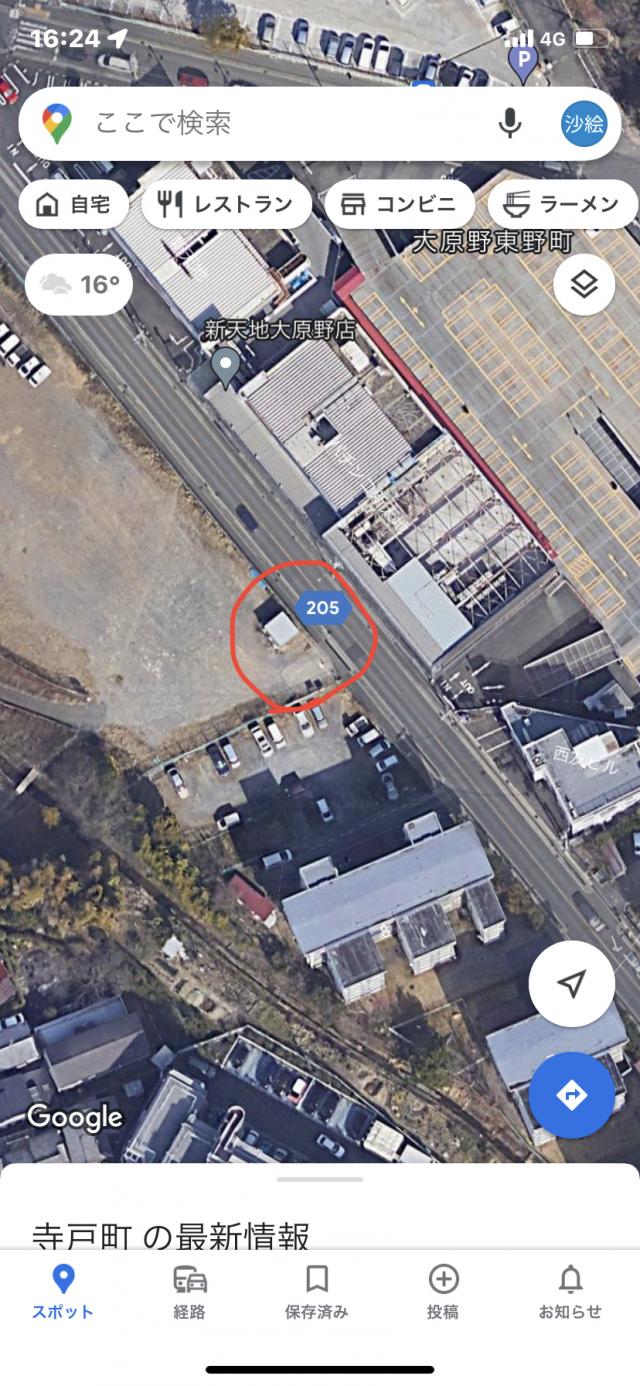
Task: Switch to the お知らせ tab
Action: coord(570,1292)
